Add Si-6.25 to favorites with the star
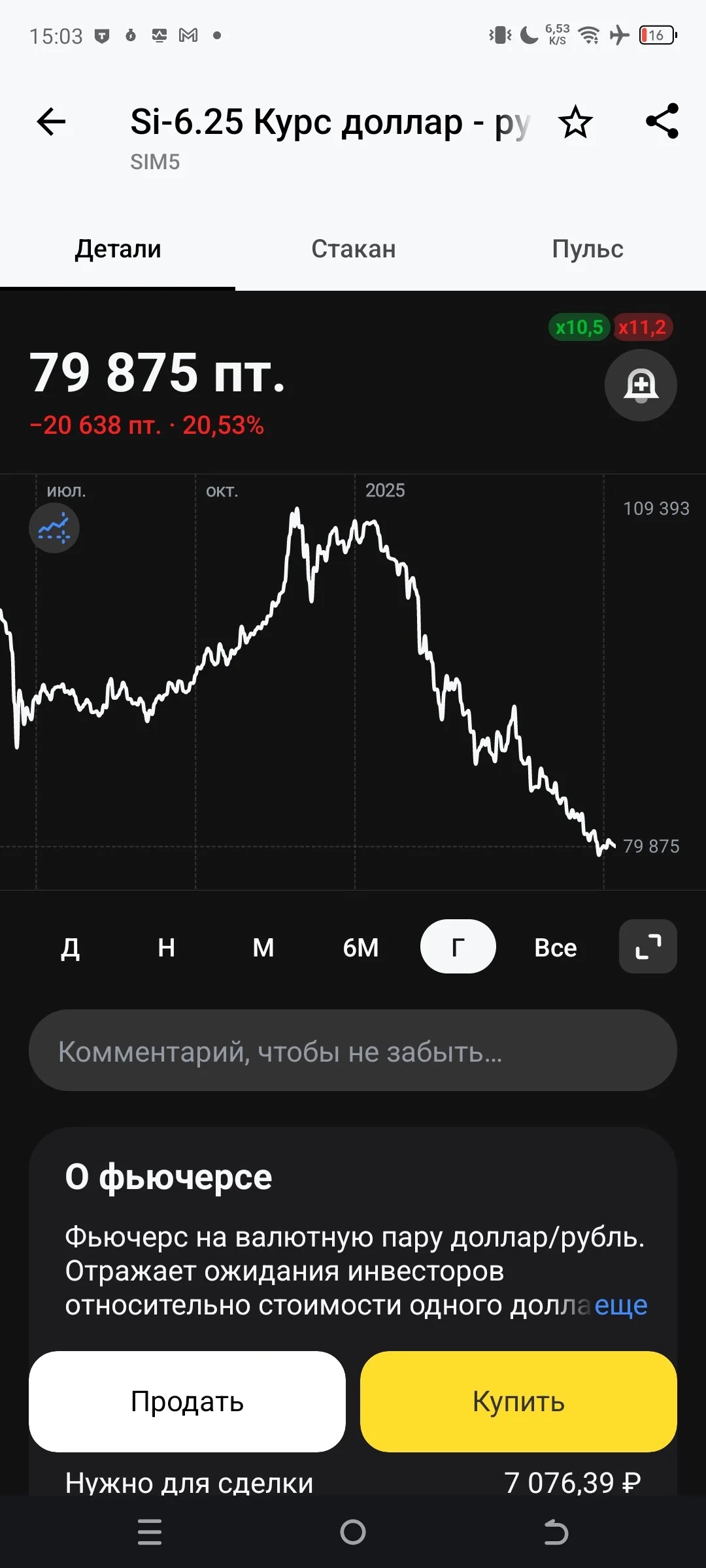This screenshot has width=706, height=1568. pyautogui.click(x=575, y=122)
